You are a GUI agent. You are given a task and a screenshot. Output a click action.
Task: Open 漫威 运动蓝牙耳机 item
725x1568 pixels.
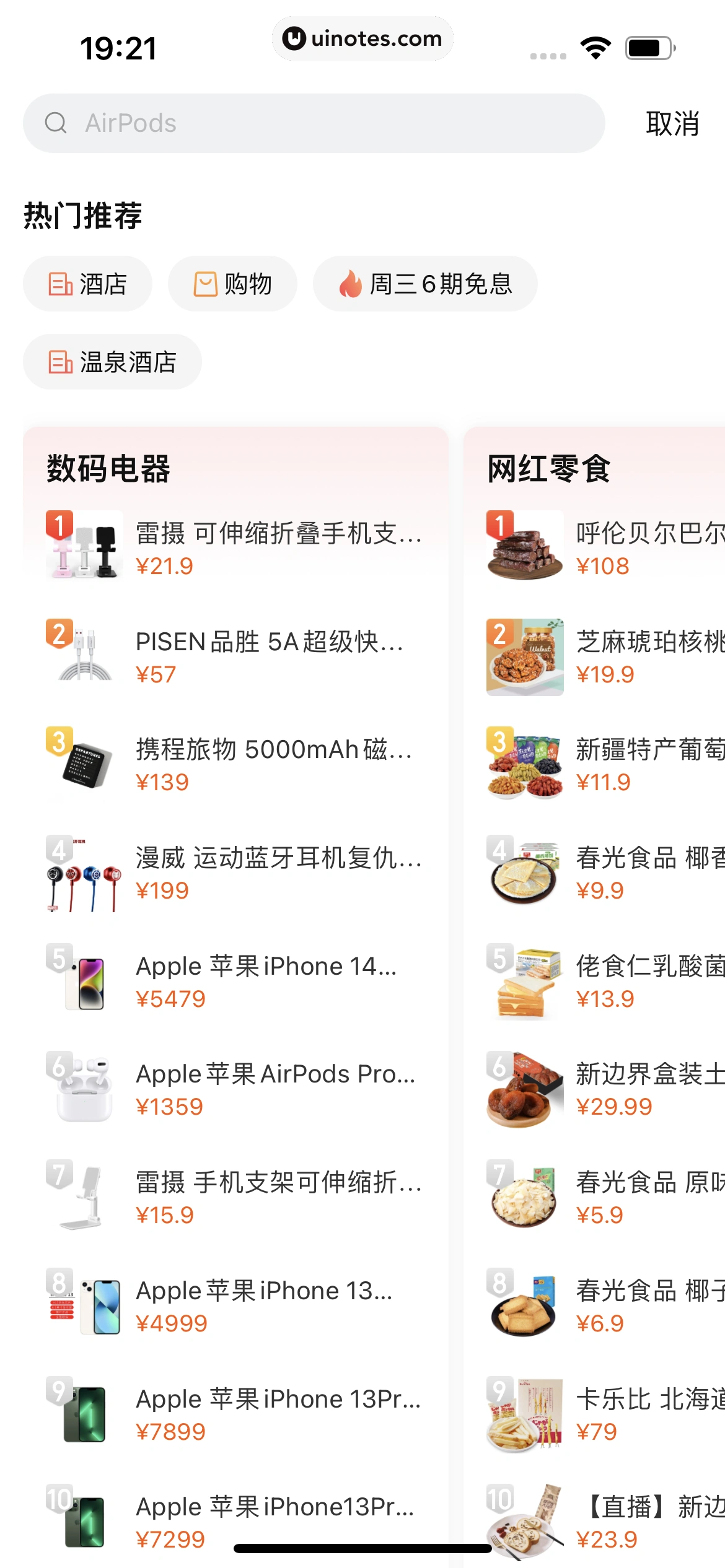pos(279,871)
